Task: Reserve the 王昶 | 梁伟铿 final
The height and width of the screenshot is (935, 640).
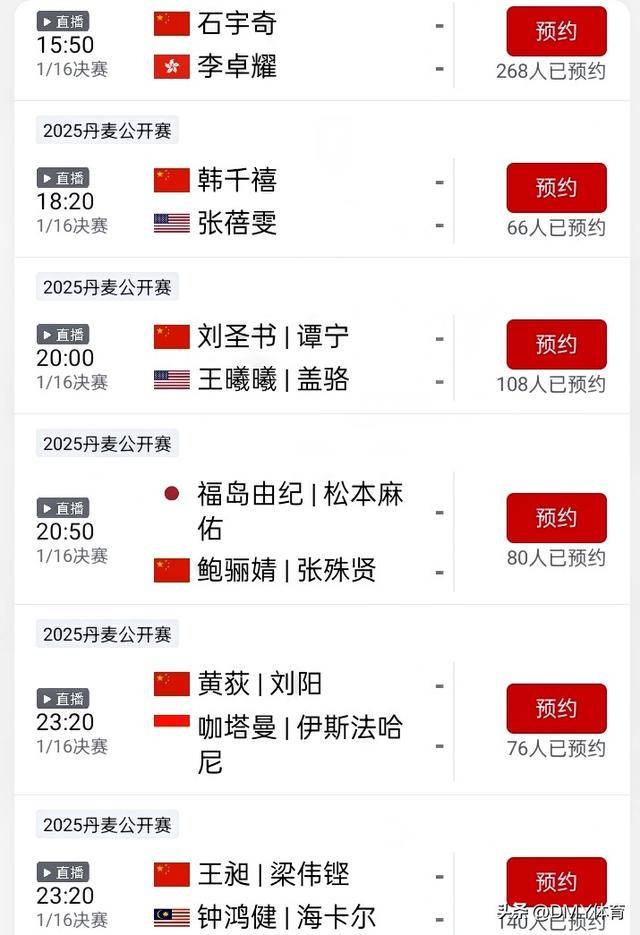Action: pos(556,881)
